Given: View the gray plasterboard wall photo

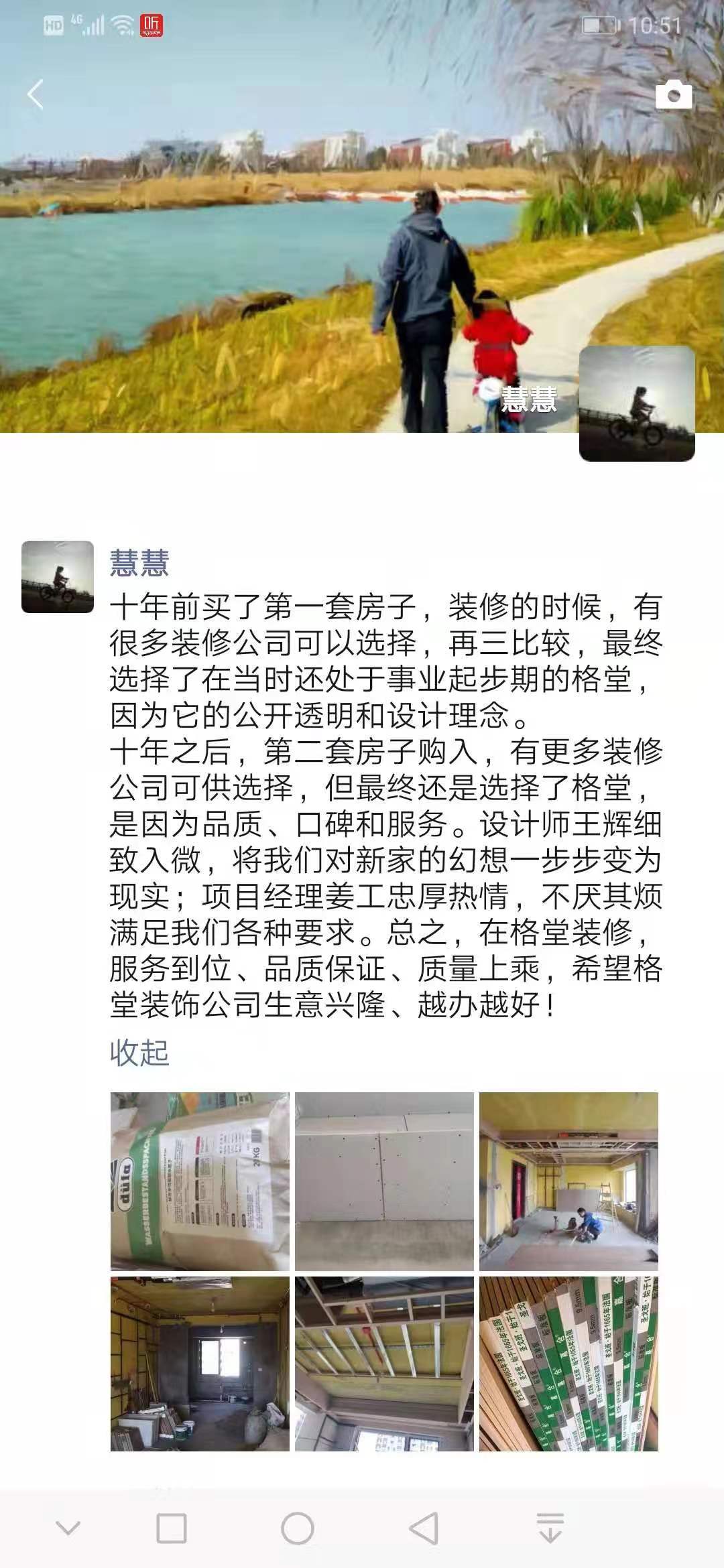Looking at the screenshot, I should [x=384, y=1181].
